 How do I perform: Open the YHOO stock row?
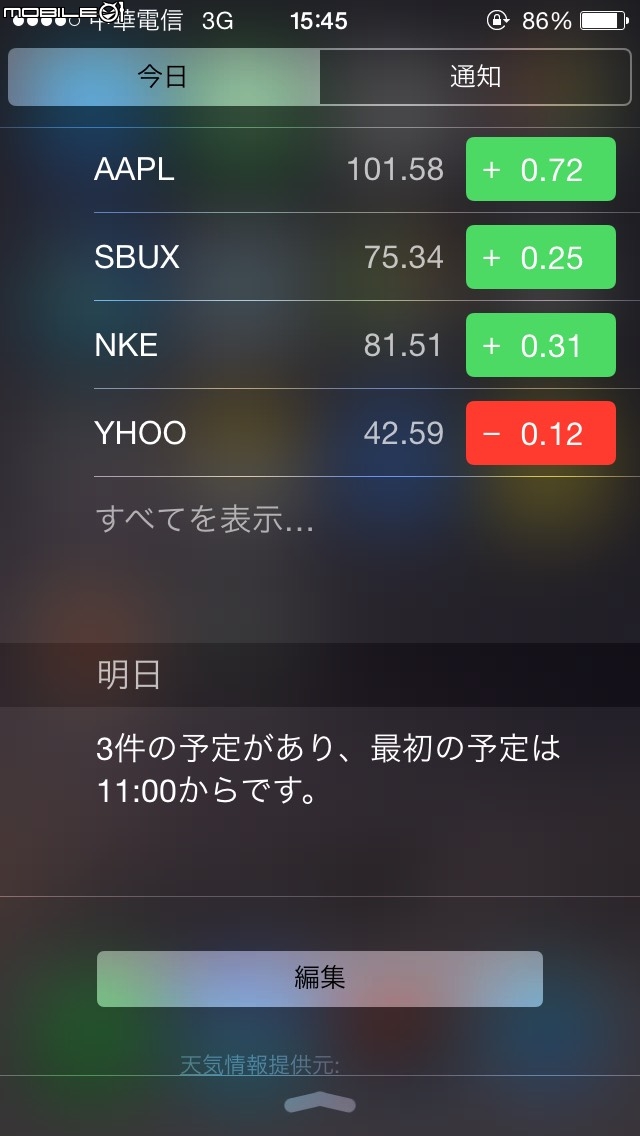tap(355, 433)
